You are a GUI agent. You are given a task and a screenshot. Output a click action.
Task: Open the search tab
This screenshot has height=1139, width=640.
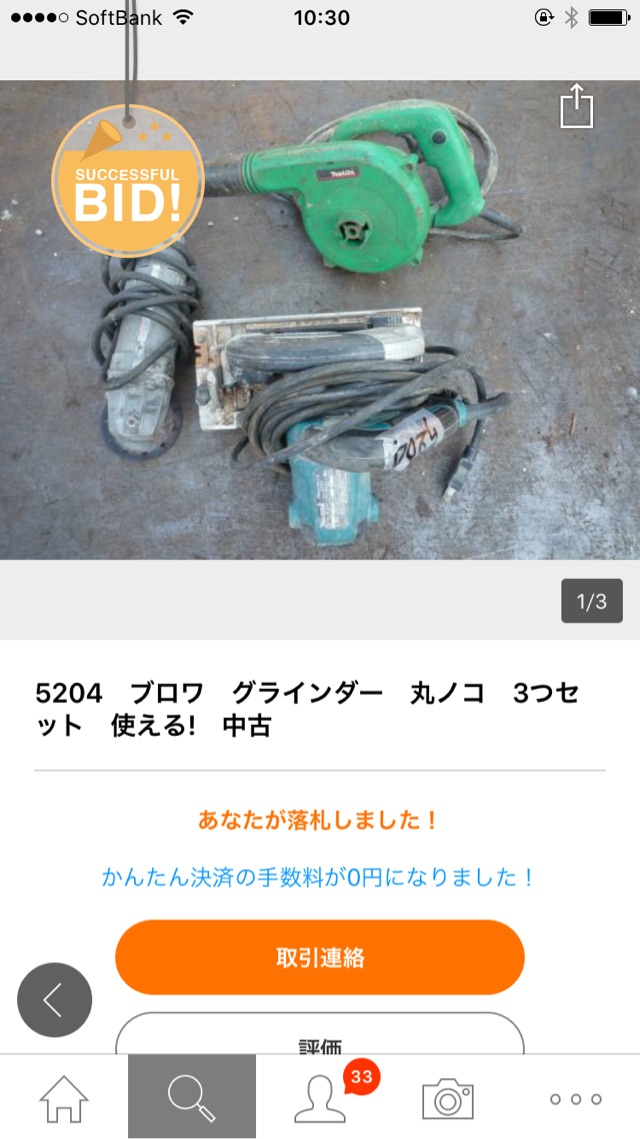pos(191,1098)
